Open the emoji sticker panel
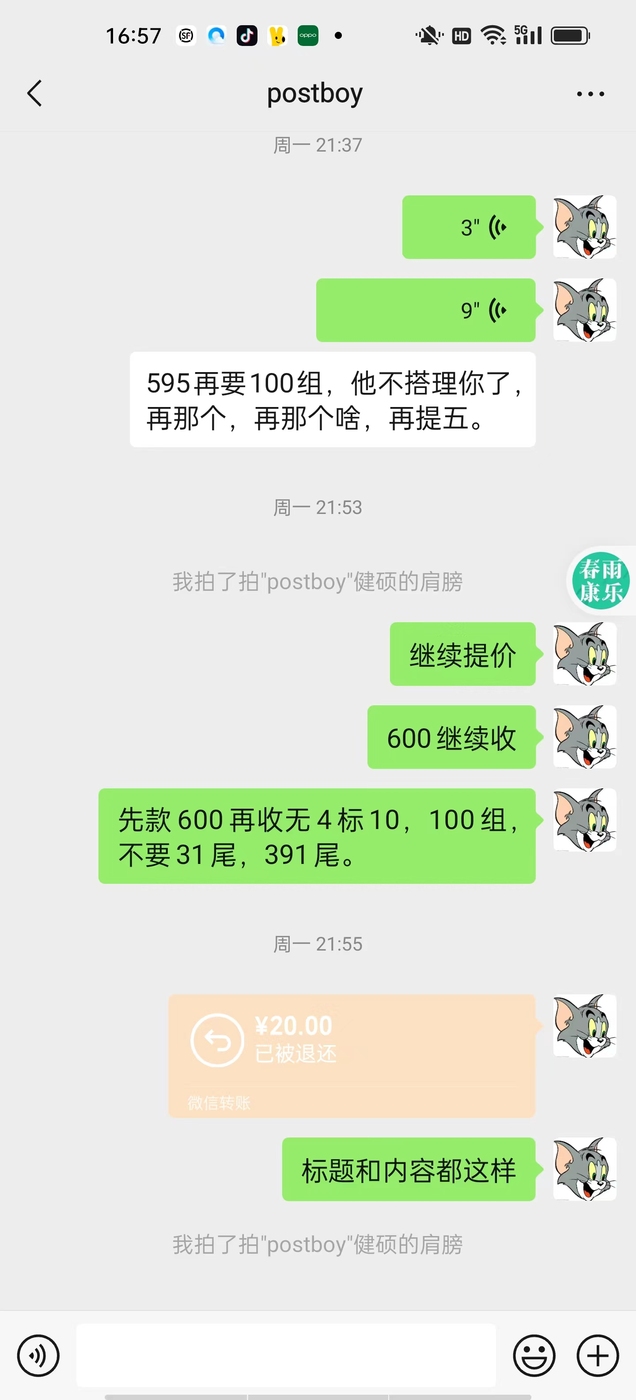Image resolution: width=636 pixels, height=1400 pixels. coord(534,1356)
